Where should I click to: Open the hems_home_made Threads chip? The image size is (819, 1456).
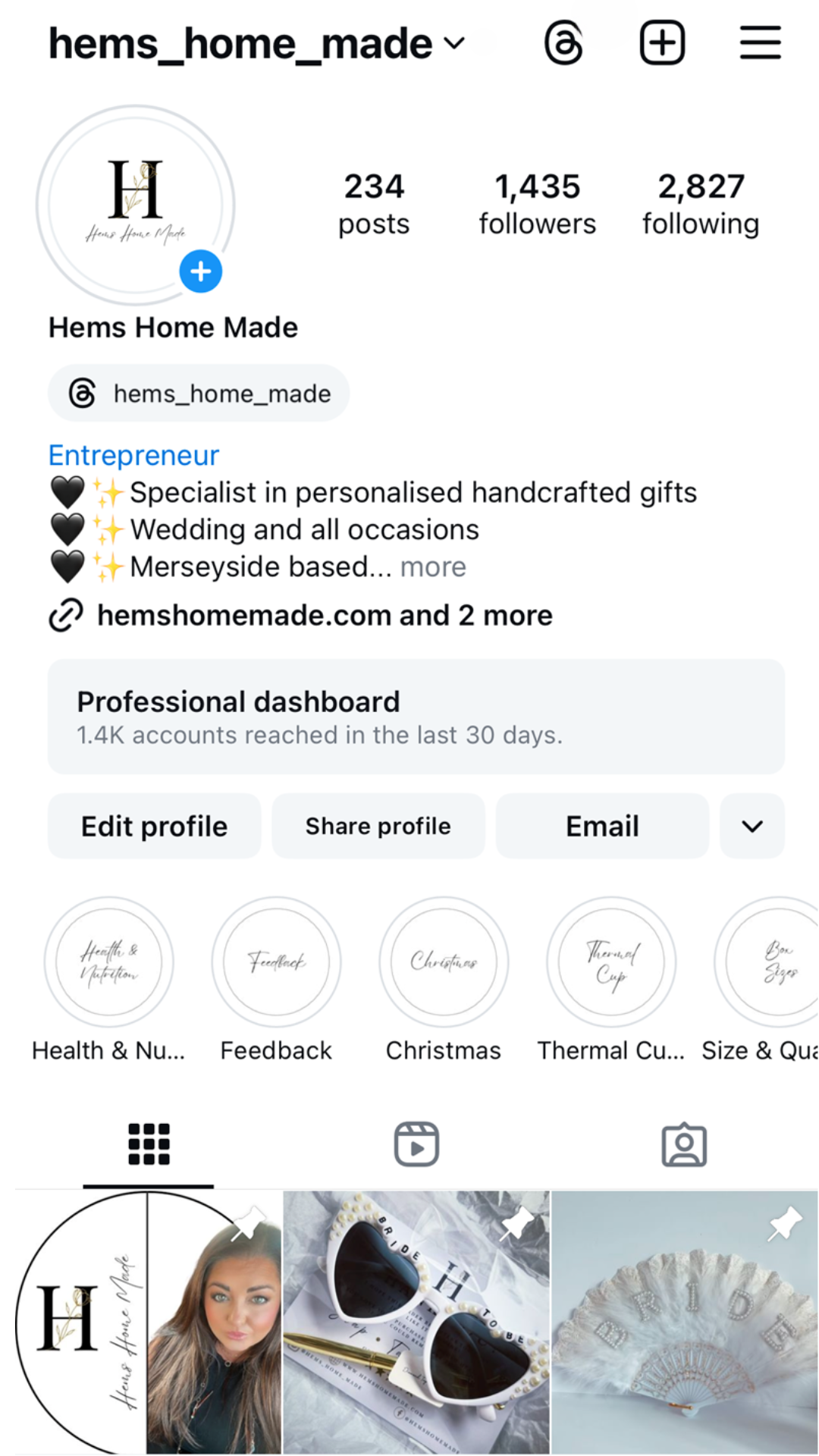199,394
